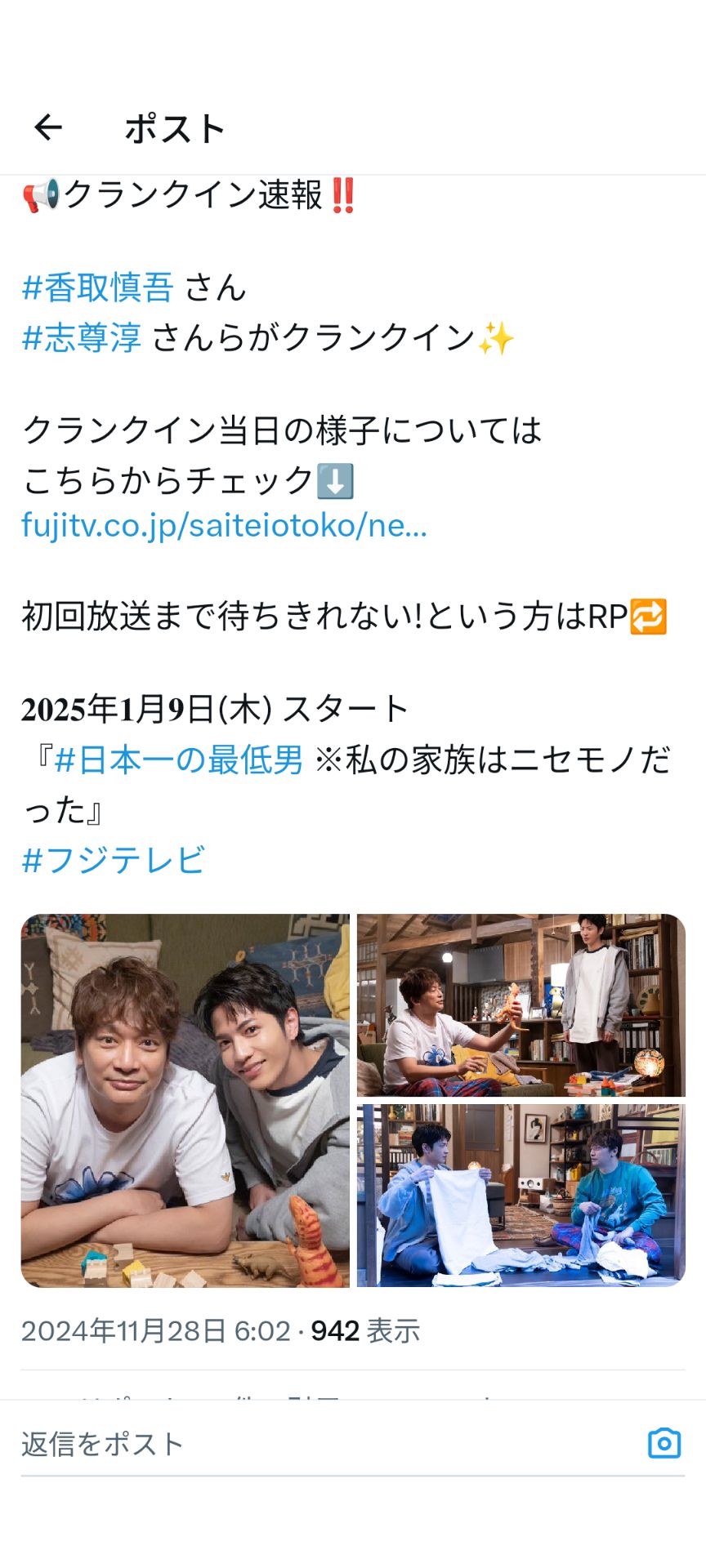This screenshot has height=1568, width=706.
Task: View photo of two men folding laundry
Action: click(x=521, y=1196)
